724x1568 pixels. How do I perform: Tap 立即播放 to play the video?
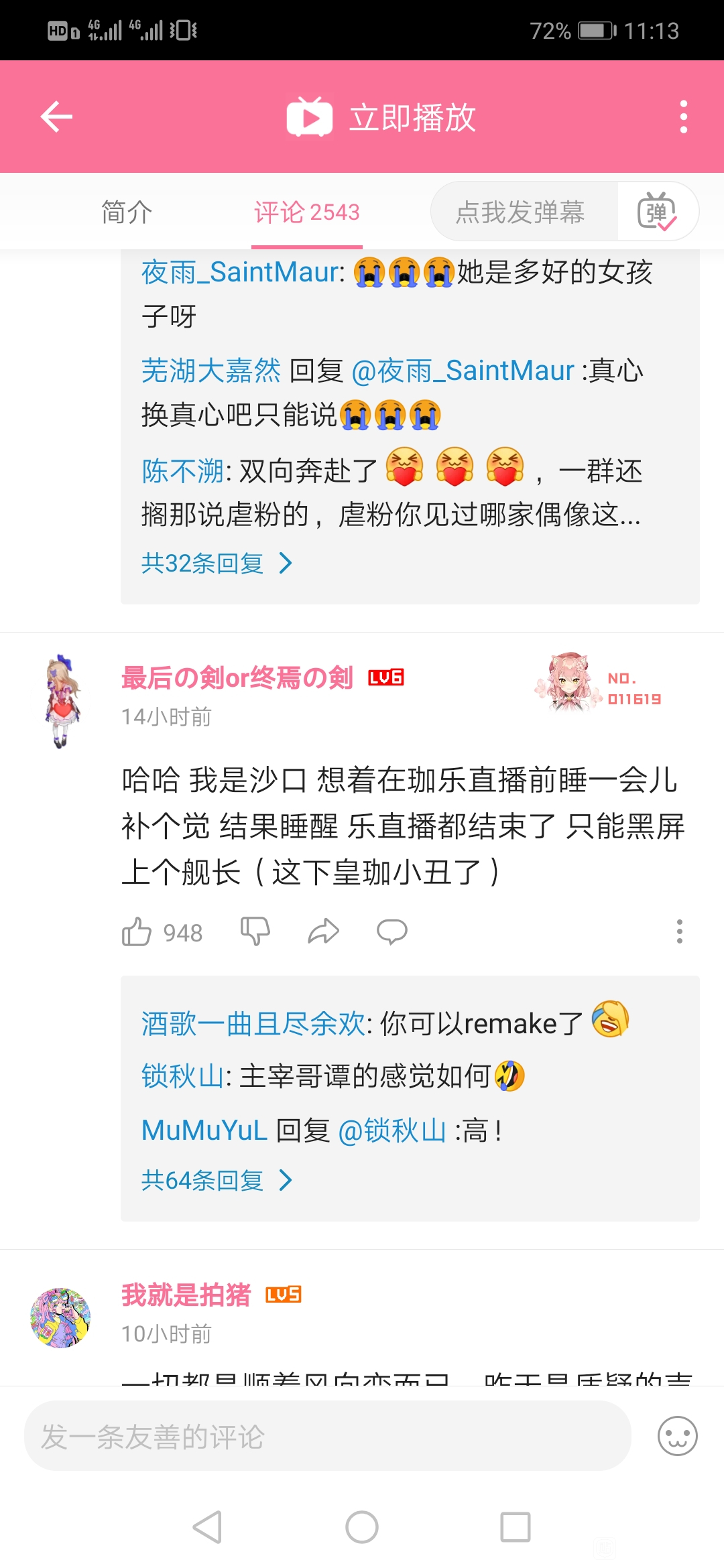coord(381,117)
